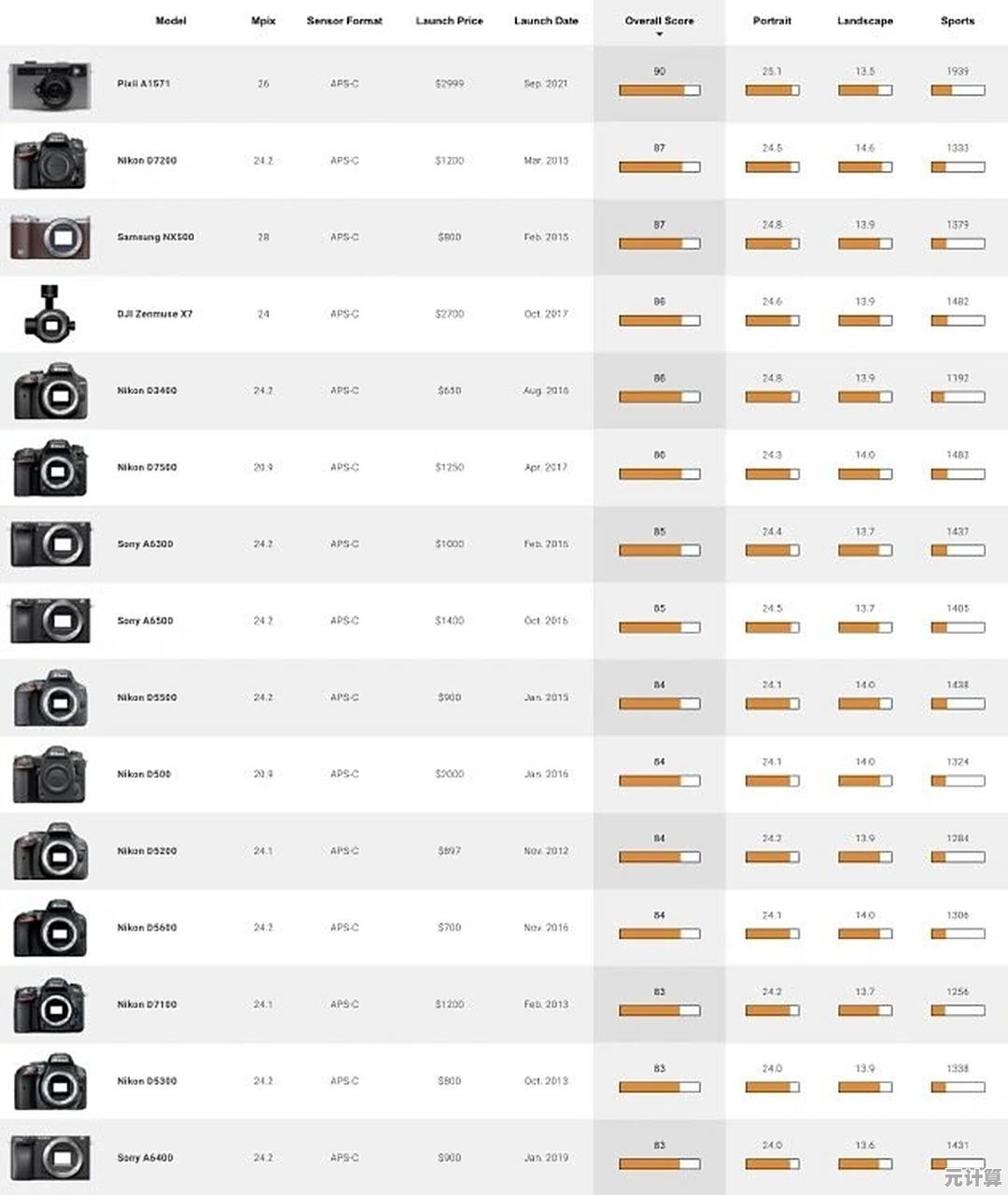Viewport: 1008px width, 1195px height.
Task: Select the APS-C label for Nikon D5600
Action: coord(344,927)
